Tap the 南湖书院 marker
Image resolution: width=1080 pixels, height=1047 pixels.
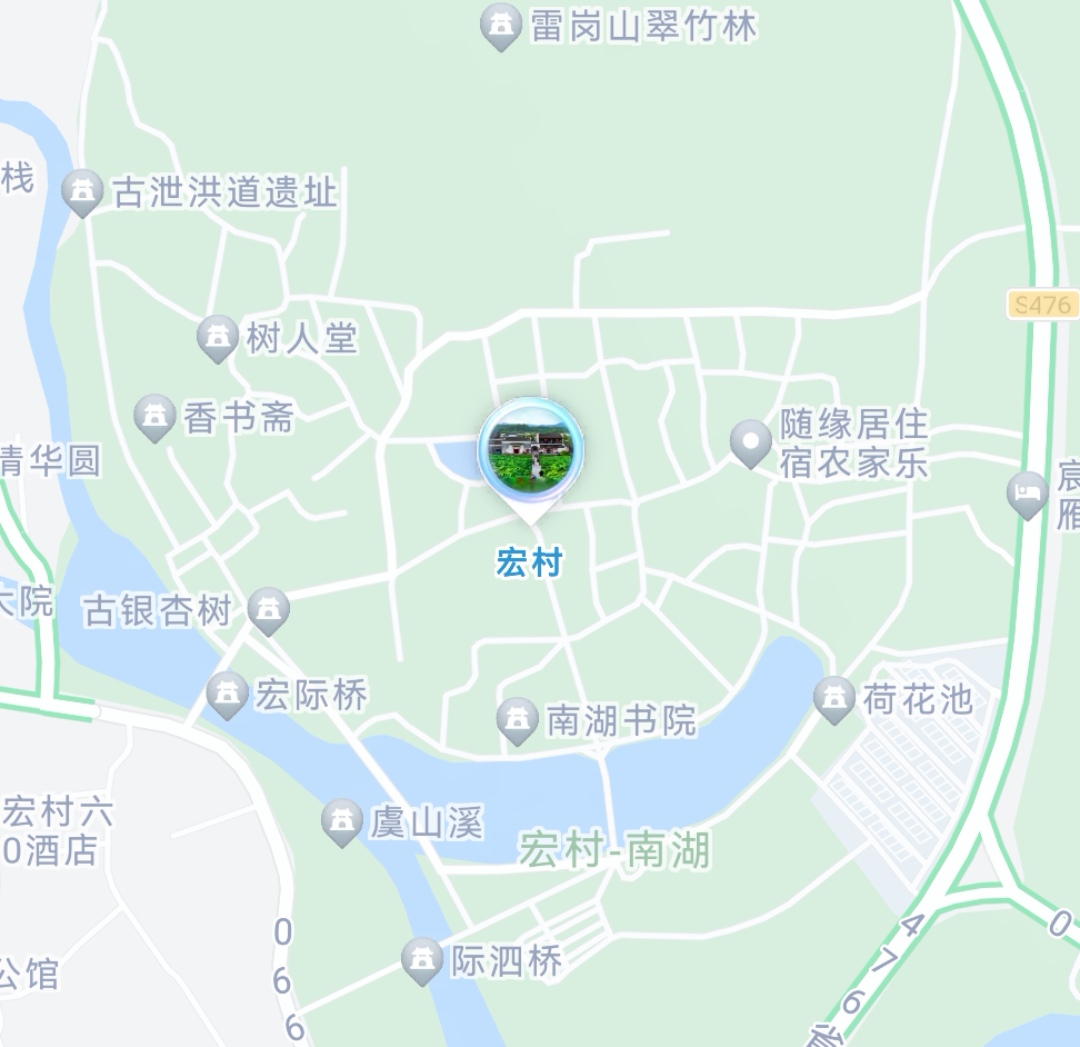(518, 719)
